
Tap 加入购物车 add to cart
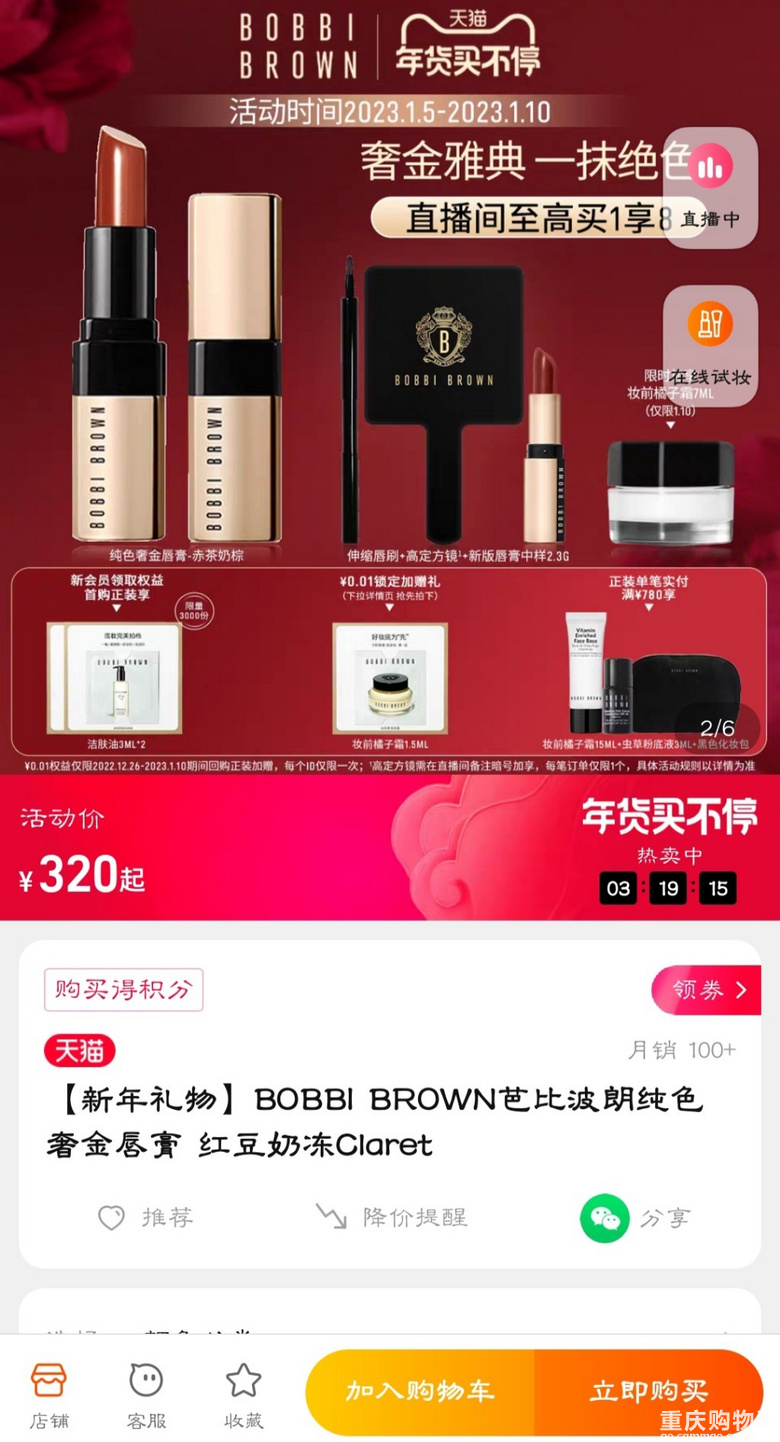[x=420, y=1391]
